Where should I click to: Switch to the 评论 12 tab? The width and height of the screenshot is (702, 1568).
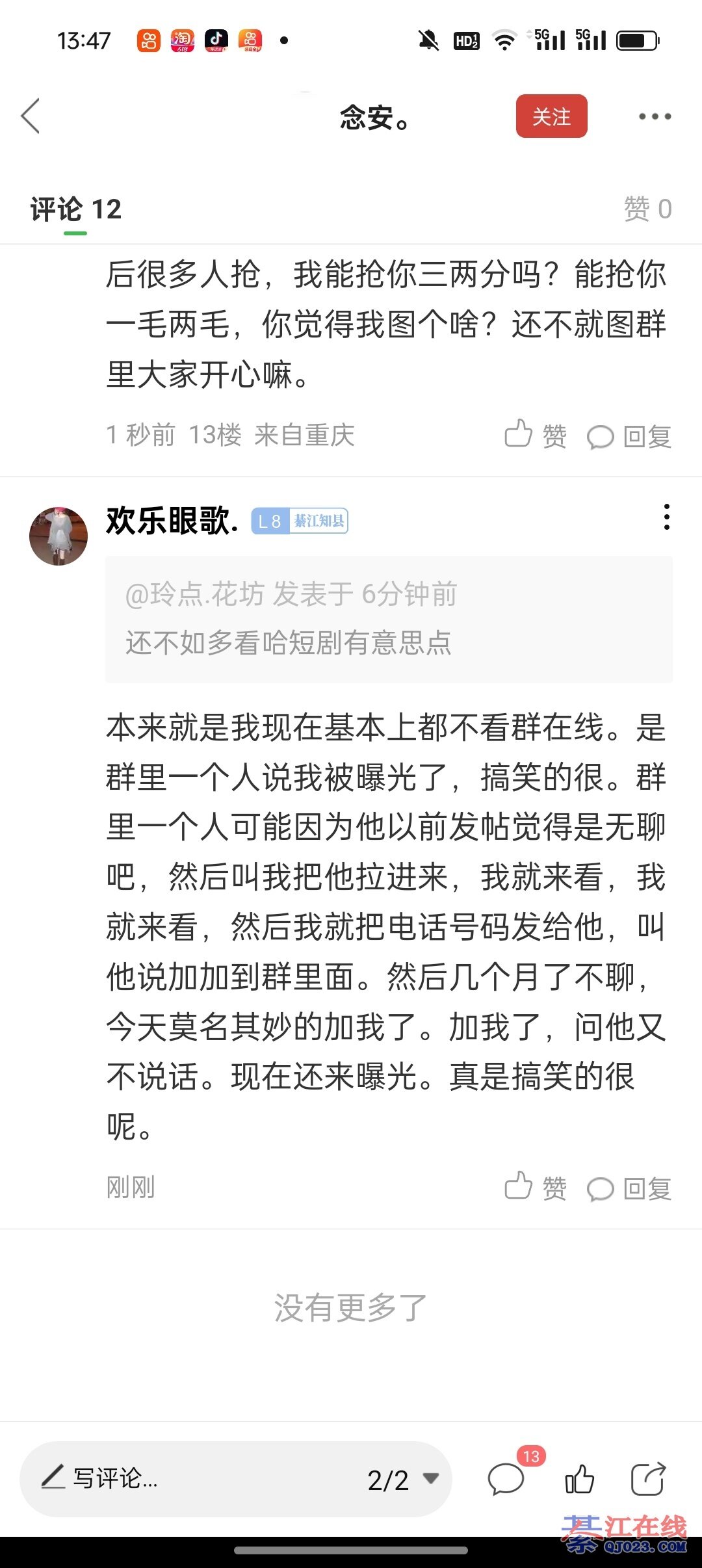pos(76,210)
